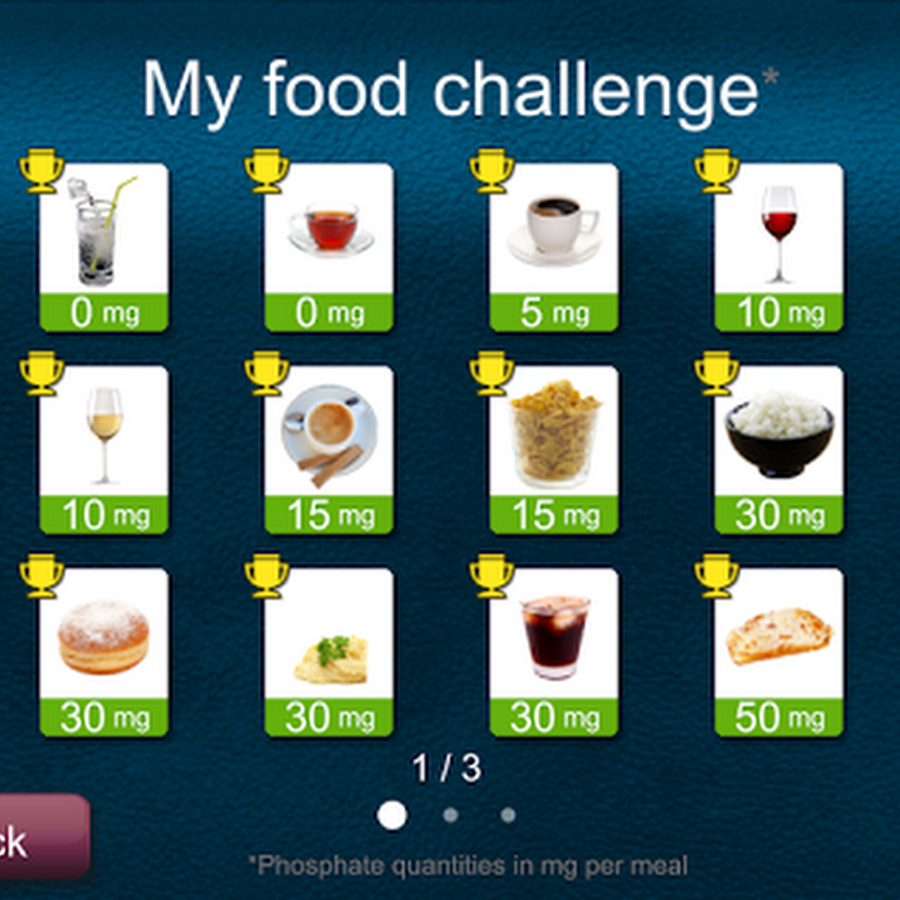Open the cup of tea card
This screenshot has width=900, height=900.
coord(329,247)
